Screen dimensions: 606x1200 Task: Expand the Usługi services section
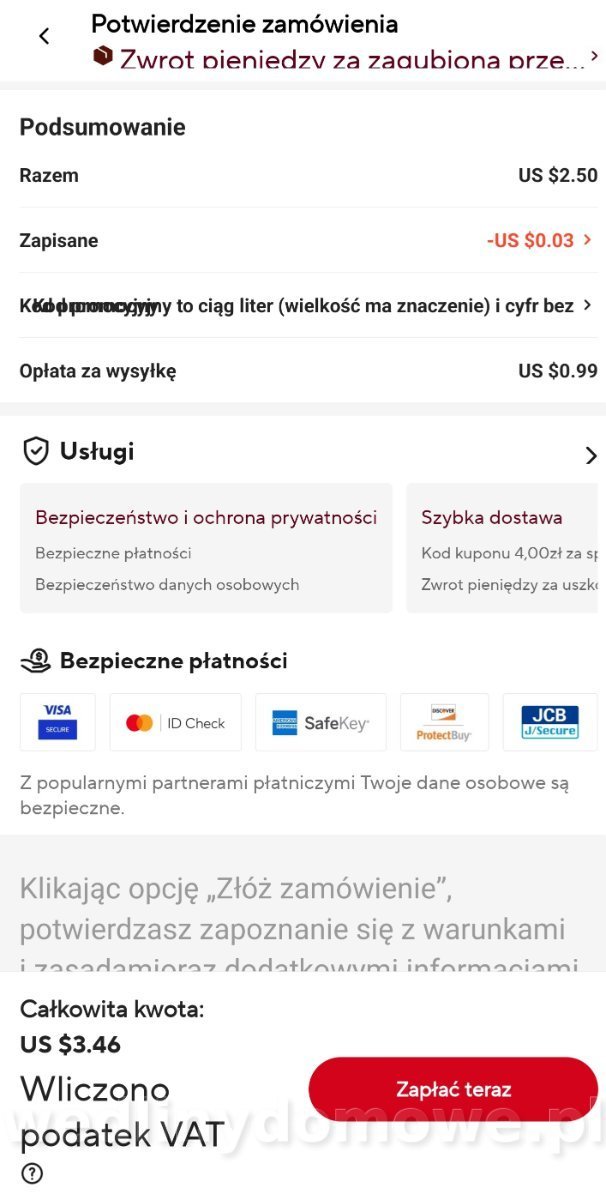pos(590,455)
